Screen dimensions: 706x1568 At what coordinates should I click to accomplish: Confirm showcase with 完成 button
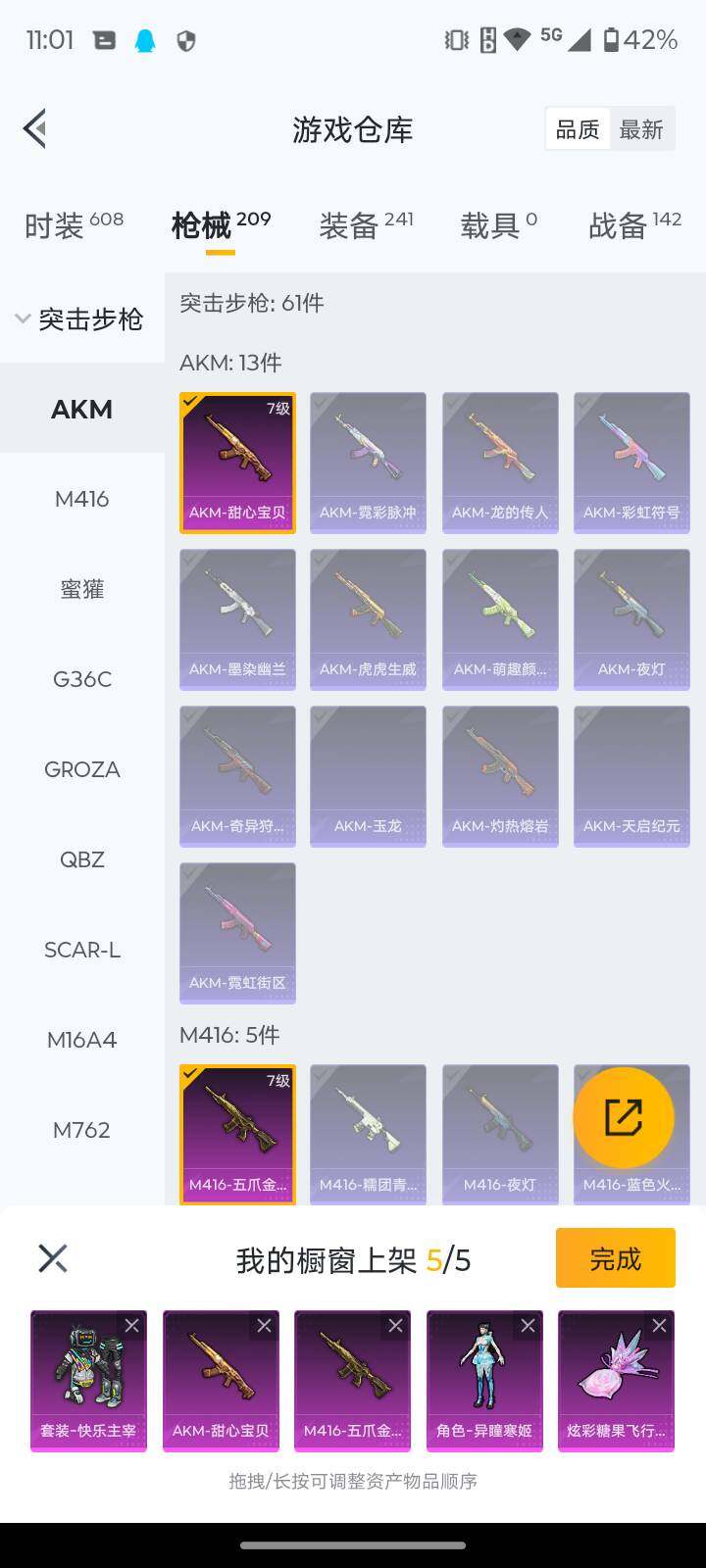click(615, 1258)
